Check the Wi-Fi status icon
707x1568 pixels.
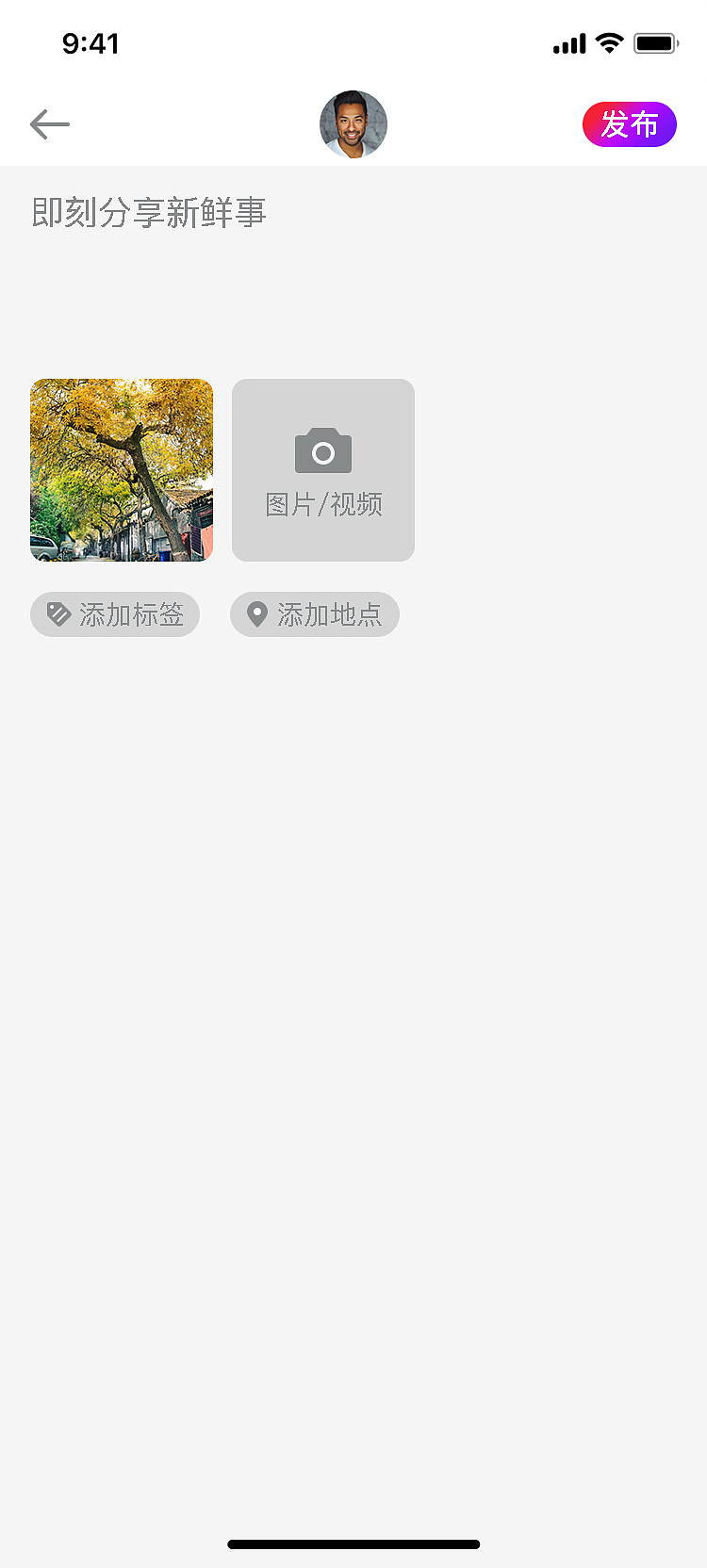608,42
